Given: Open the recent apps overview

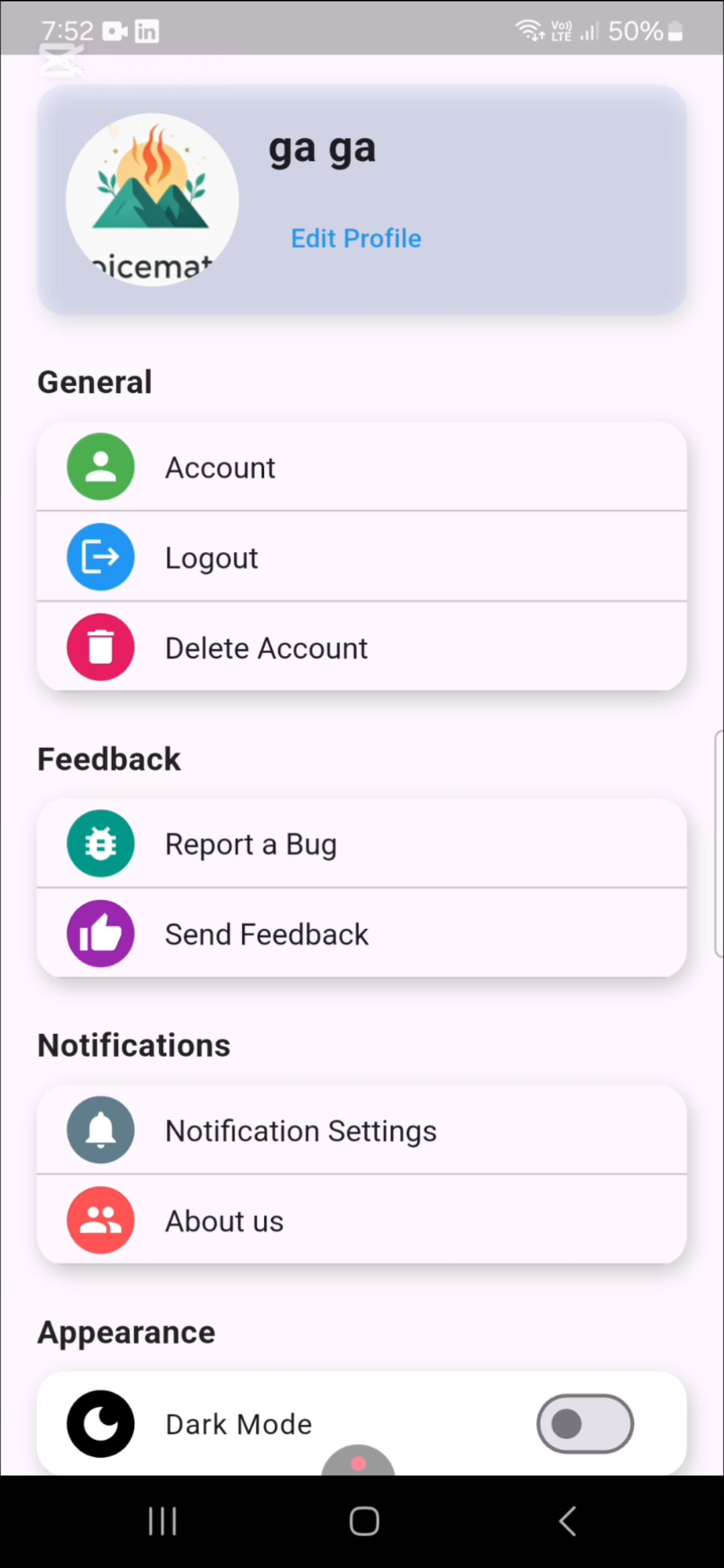Looking at the screenshot, I should tap(162, 1521).
